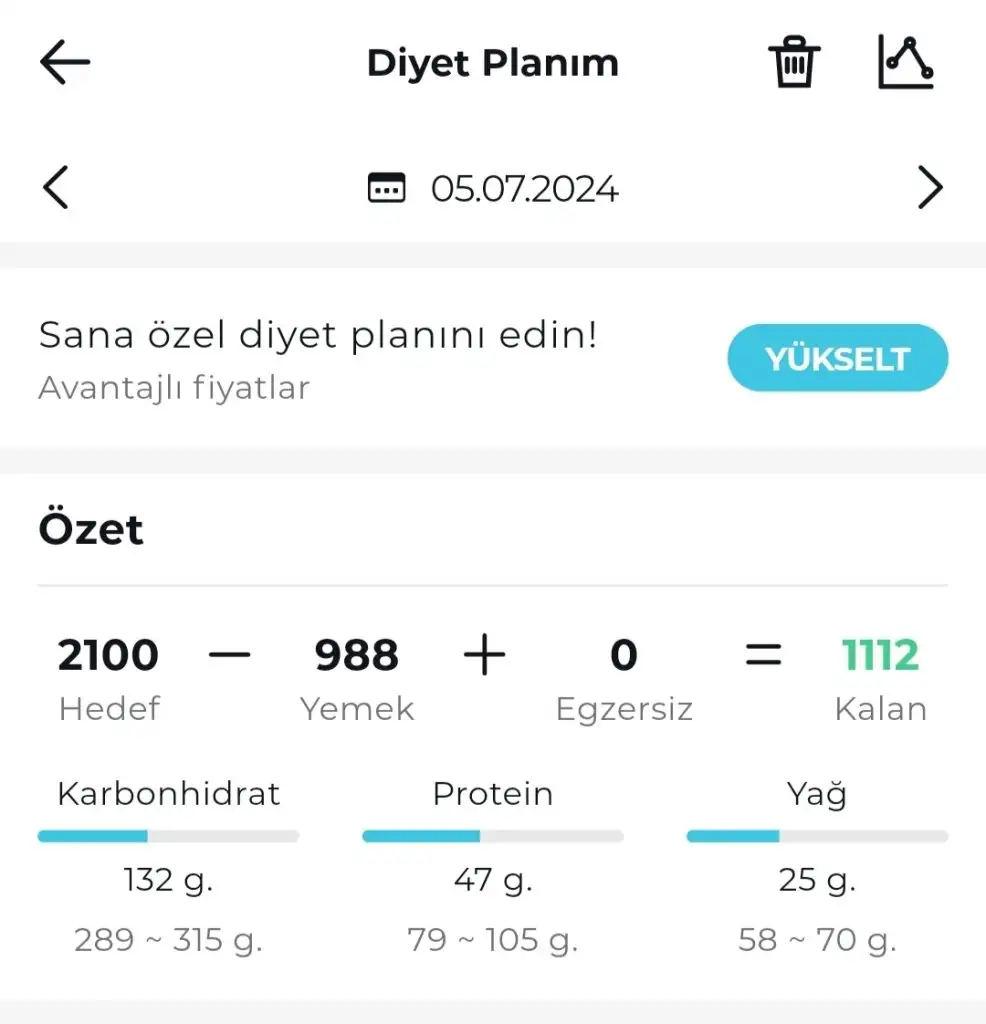
Task: Open the date picker for 05.07.2024
Action: point(494,188)
